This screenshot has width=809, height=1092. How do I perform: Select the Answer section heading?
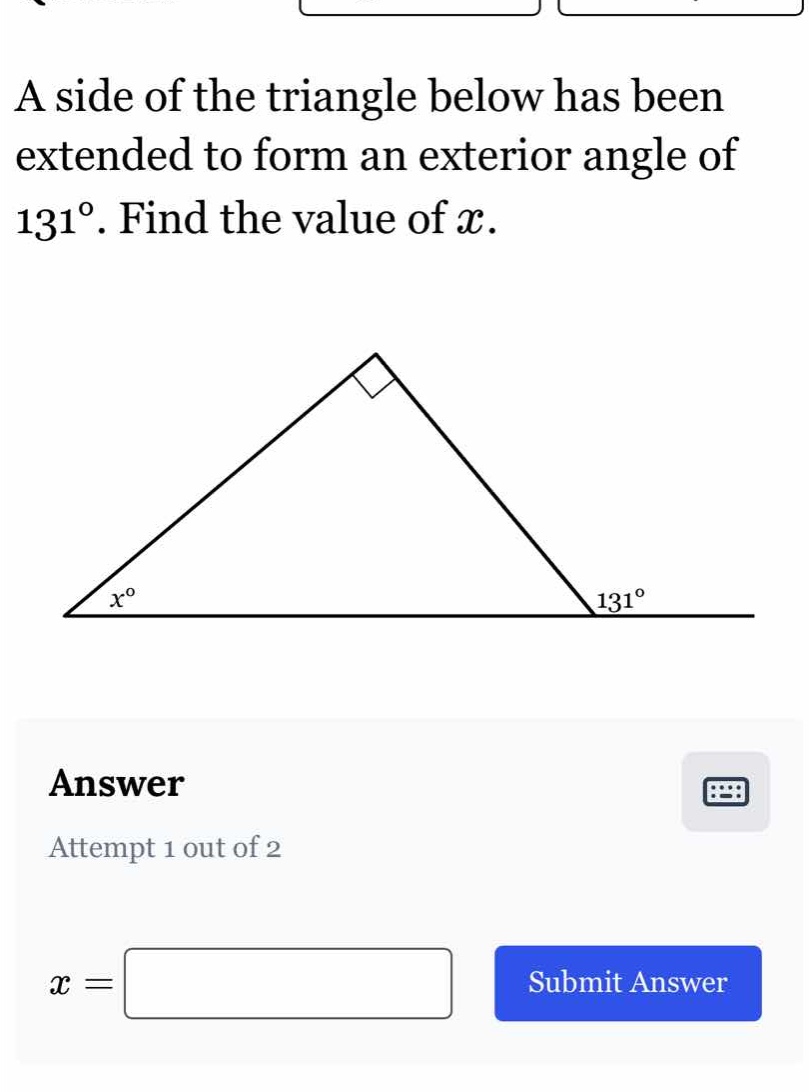117,783
